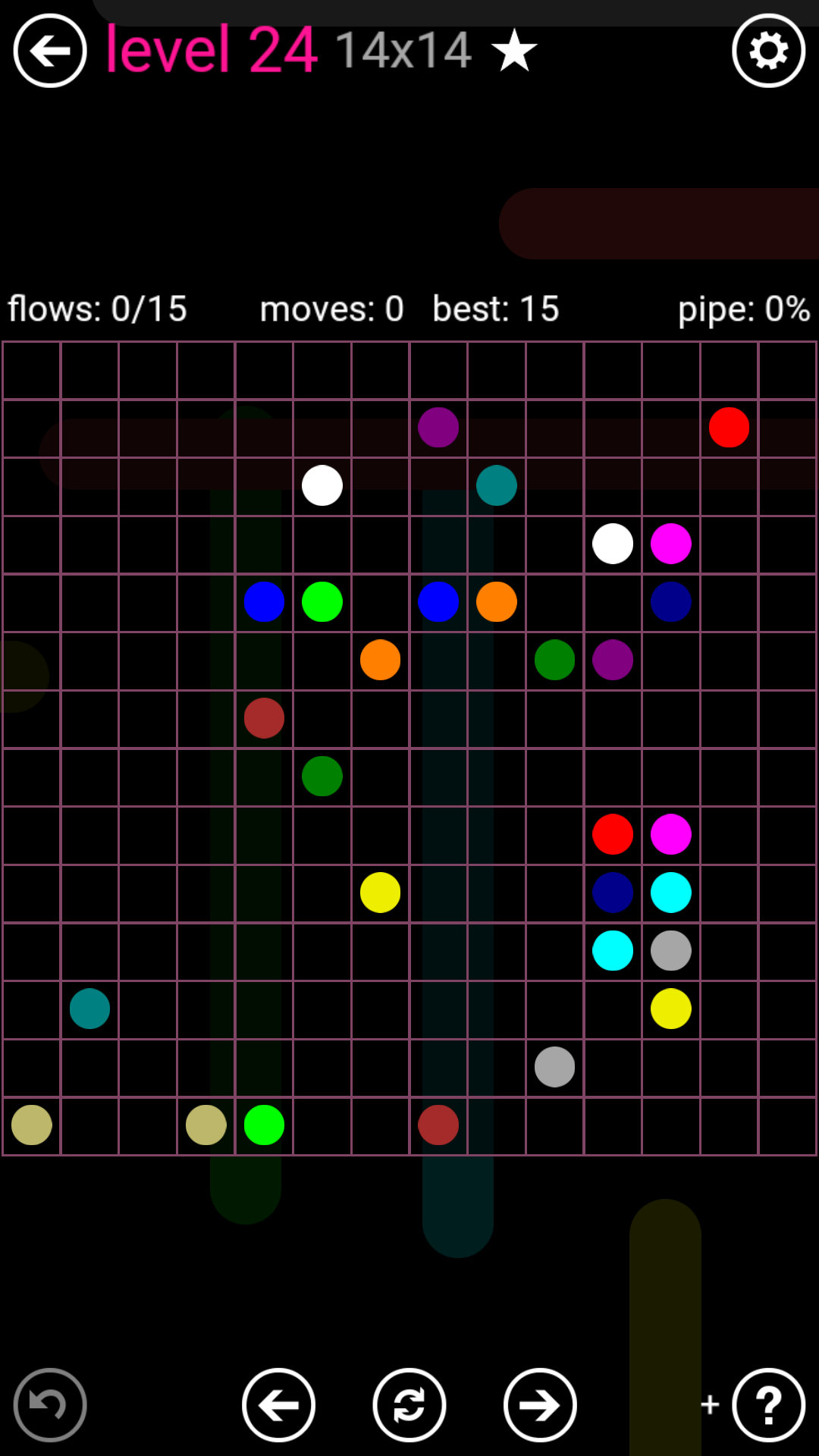This screenshot has width=819, height=1456.
Task: Tap the red dot in the second row
Action: 729,428
